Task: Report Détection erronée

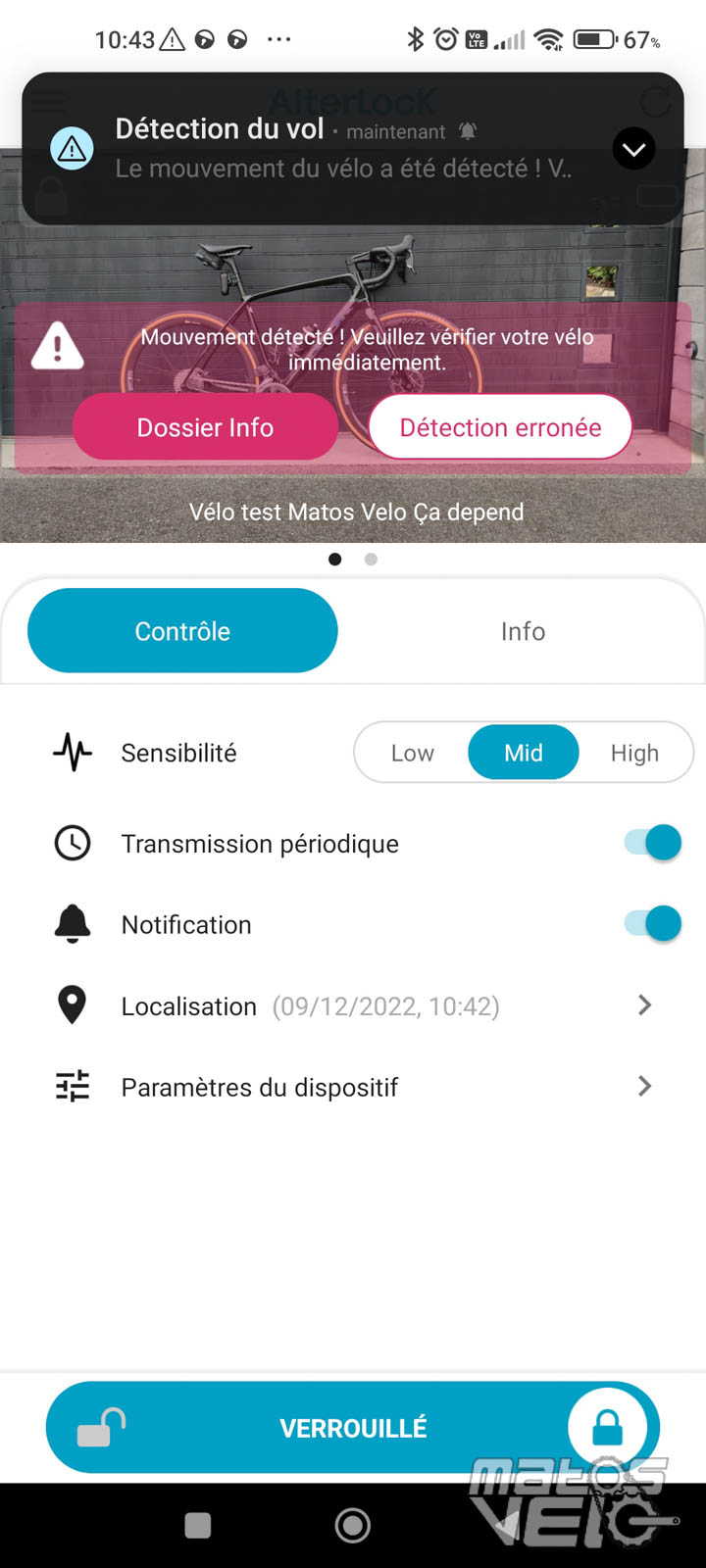Action: [x=500, y=427]
